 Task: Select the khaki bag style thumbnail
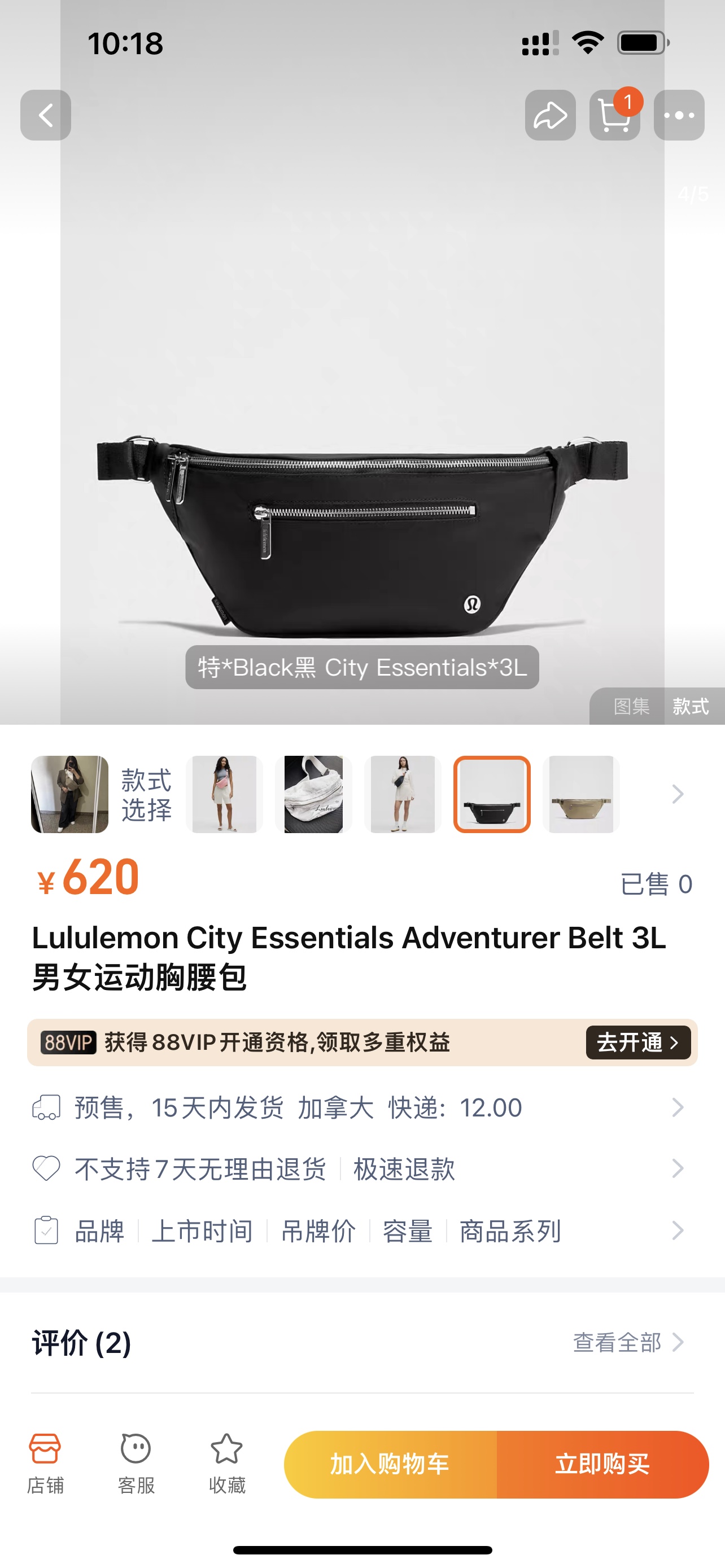[x=582, y=794]
